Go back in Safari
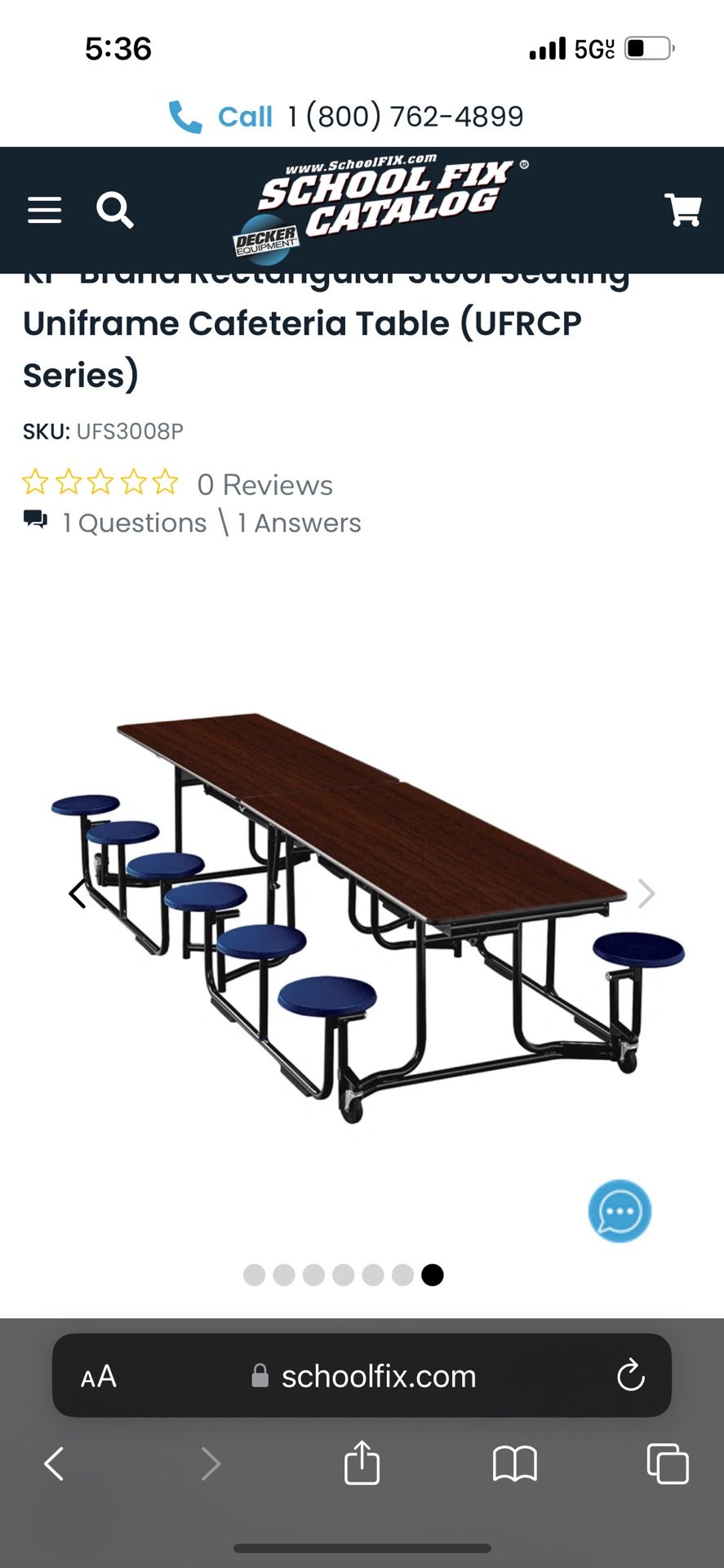724x1568 pixels. point(54,1463)
